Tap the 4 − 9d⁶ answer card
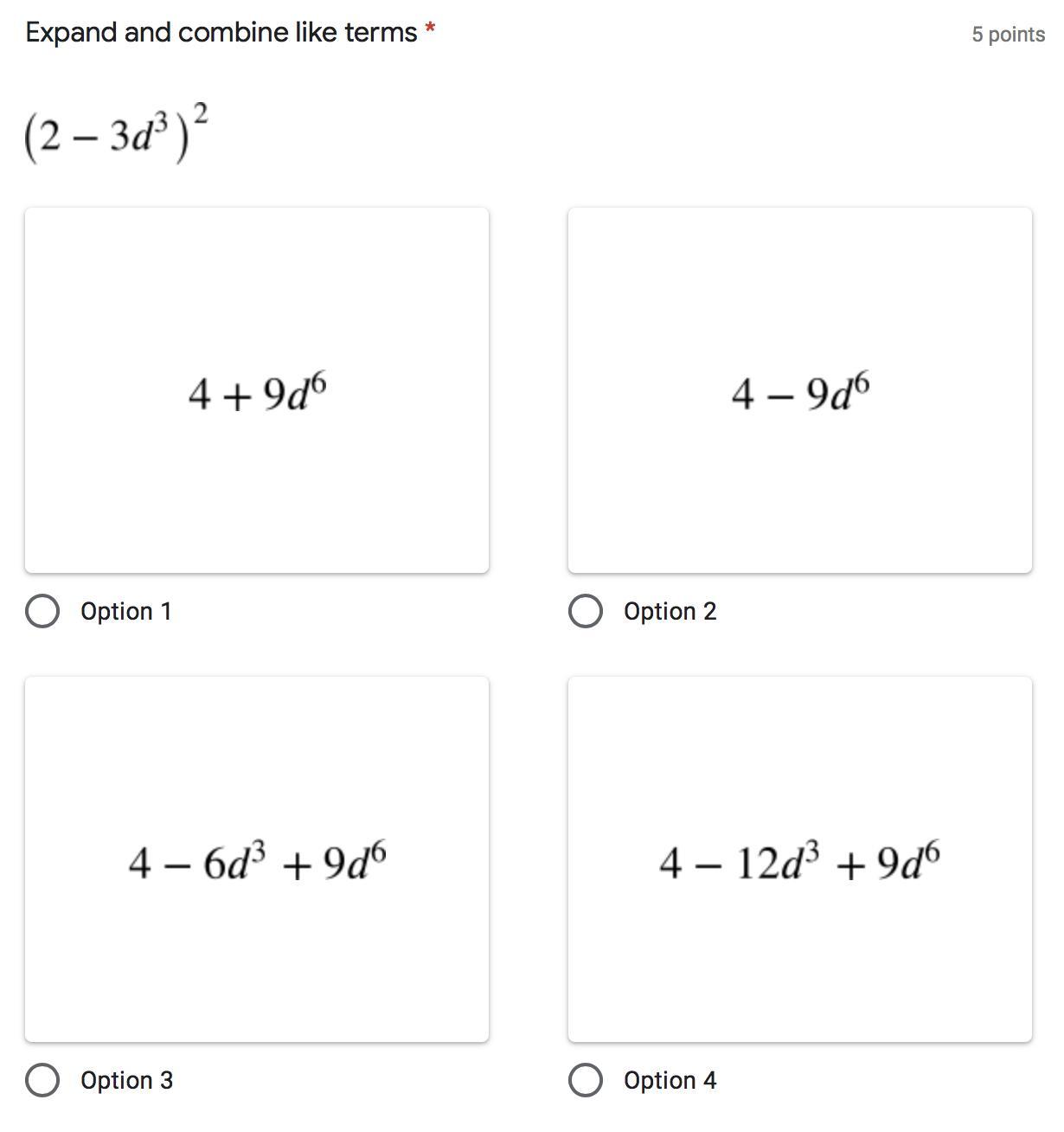Screen dimensions: 1064x1132 click(800, 390)
